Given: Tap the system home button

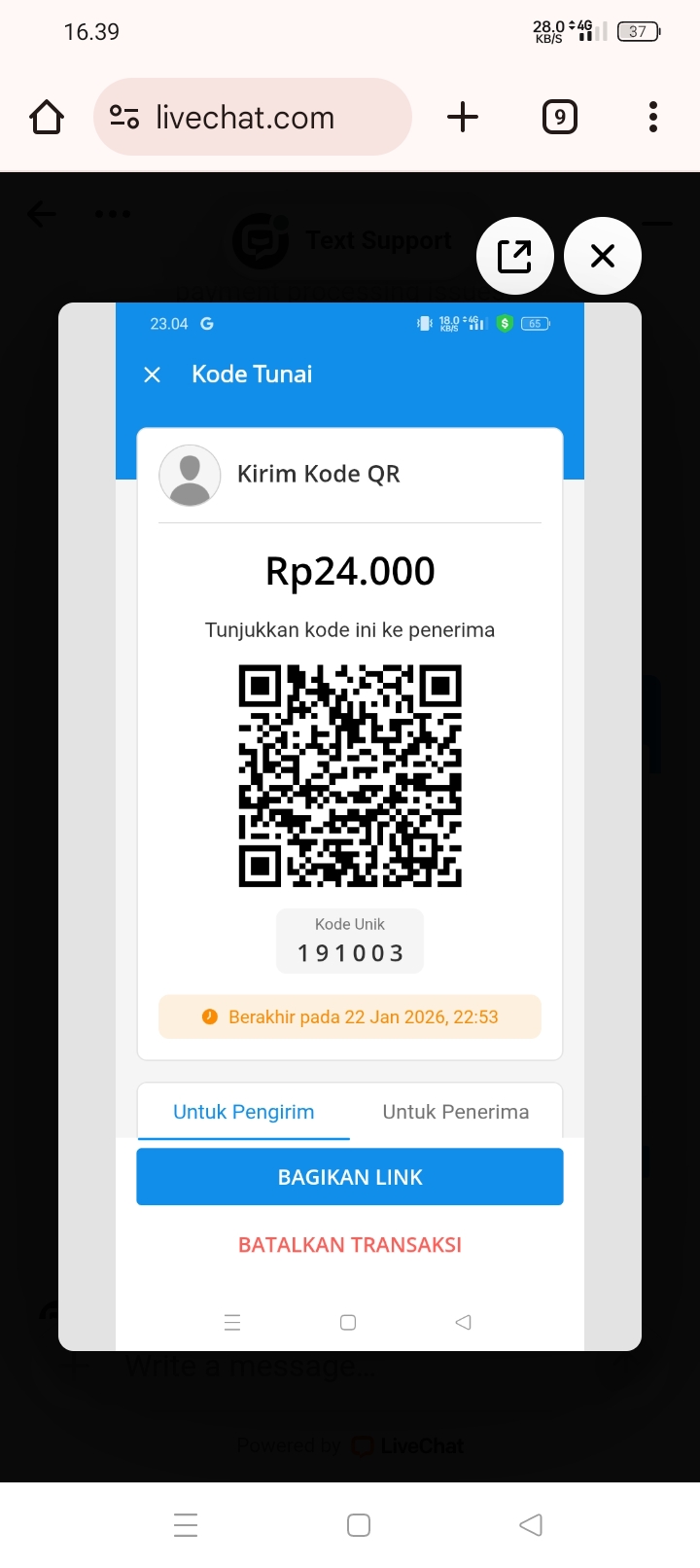Looking at the screenshot, I should pos(358,1524).
